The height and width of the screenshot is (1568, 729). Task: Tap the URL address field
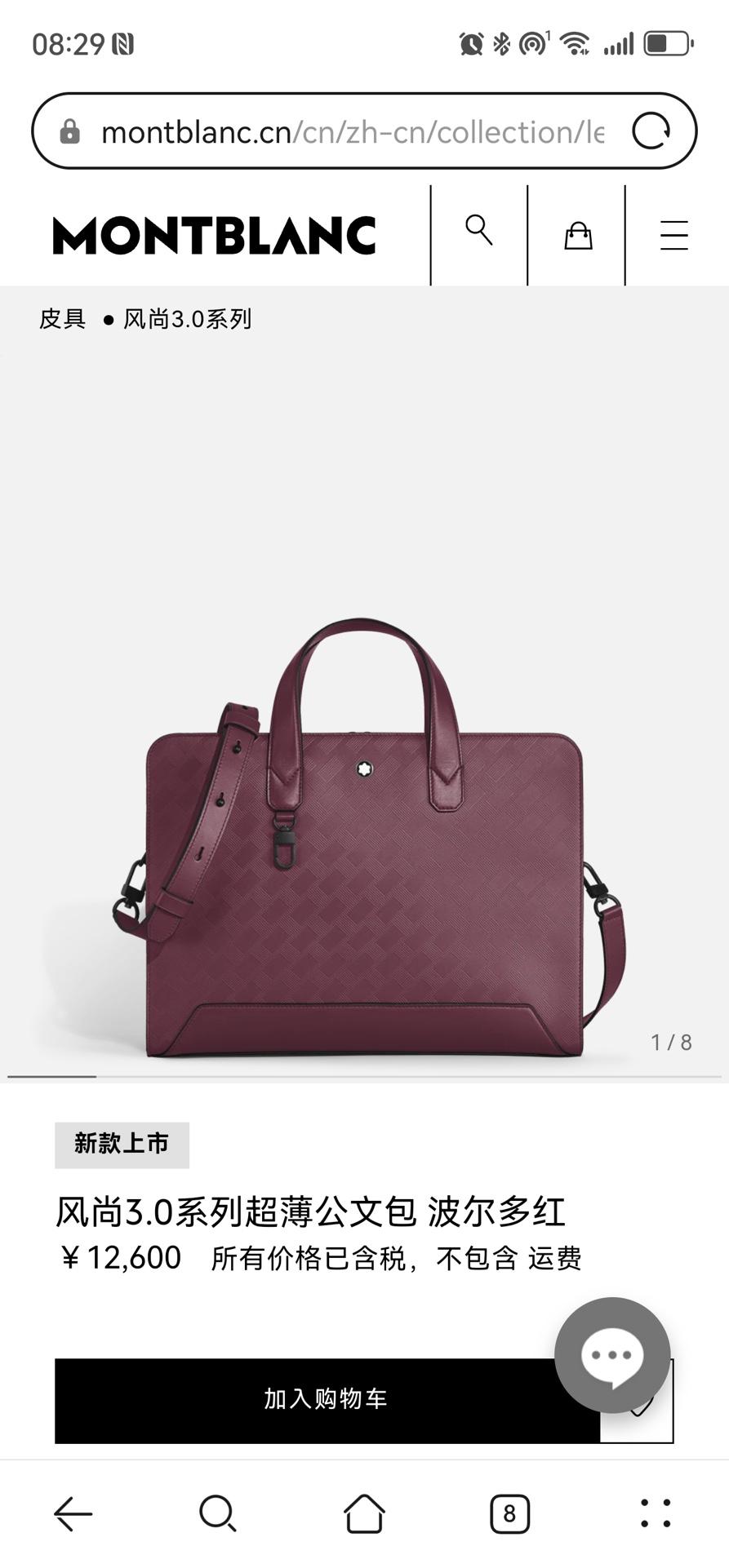351,132
